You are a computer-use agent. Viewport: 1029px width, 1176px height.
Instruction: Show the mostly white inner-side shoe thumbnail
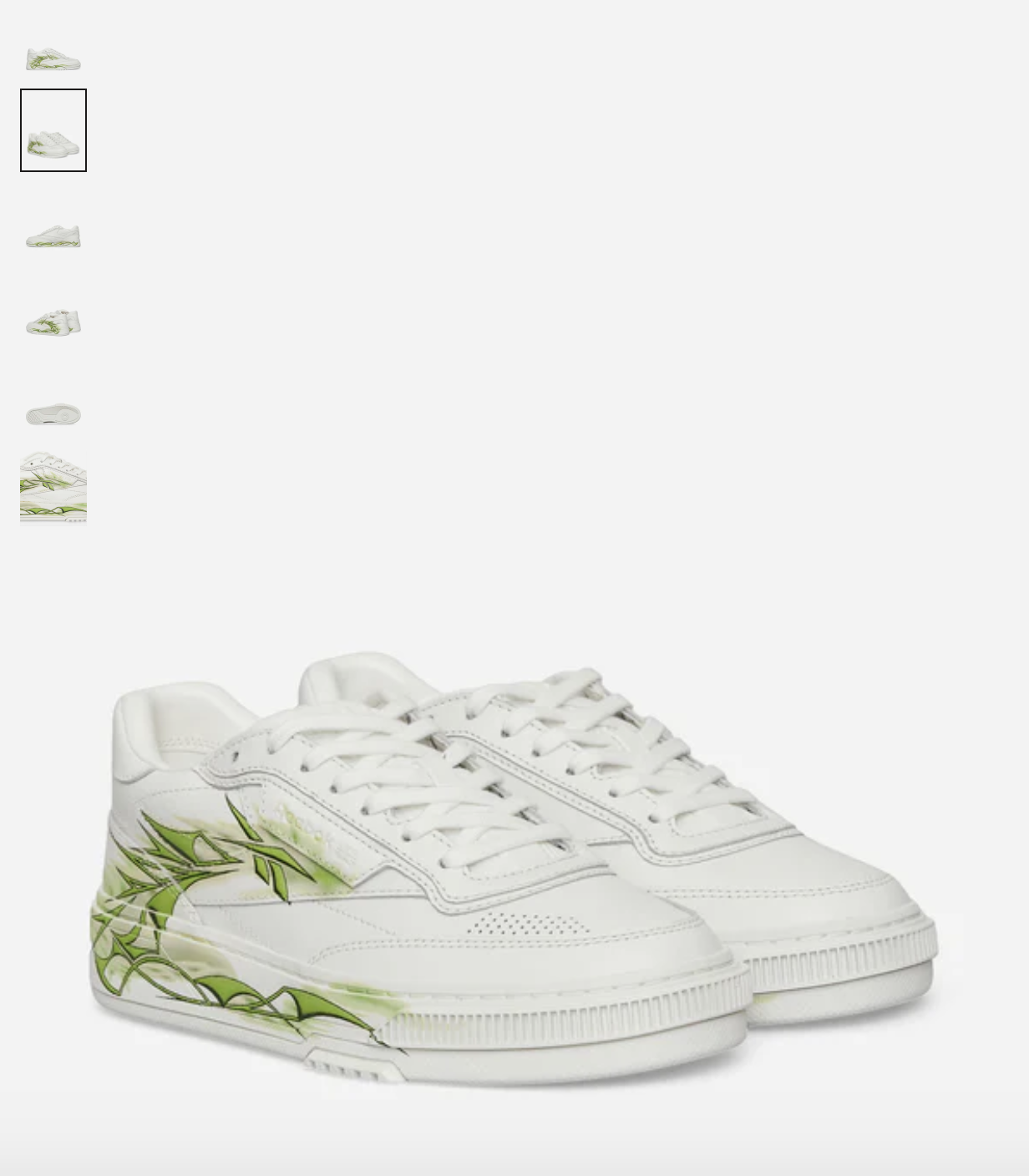click(x=53, y=236)
